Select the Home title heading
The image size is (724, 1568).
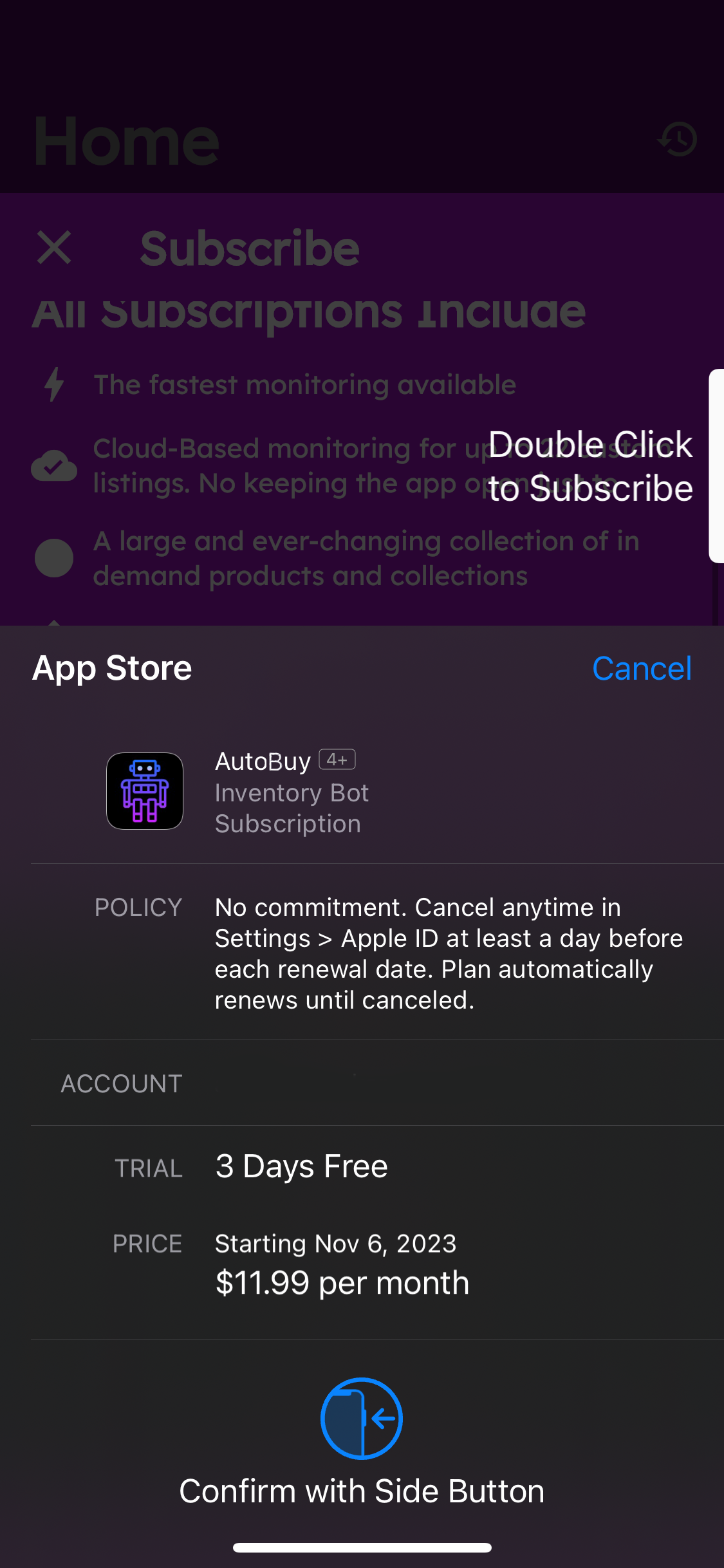[126, 140]
